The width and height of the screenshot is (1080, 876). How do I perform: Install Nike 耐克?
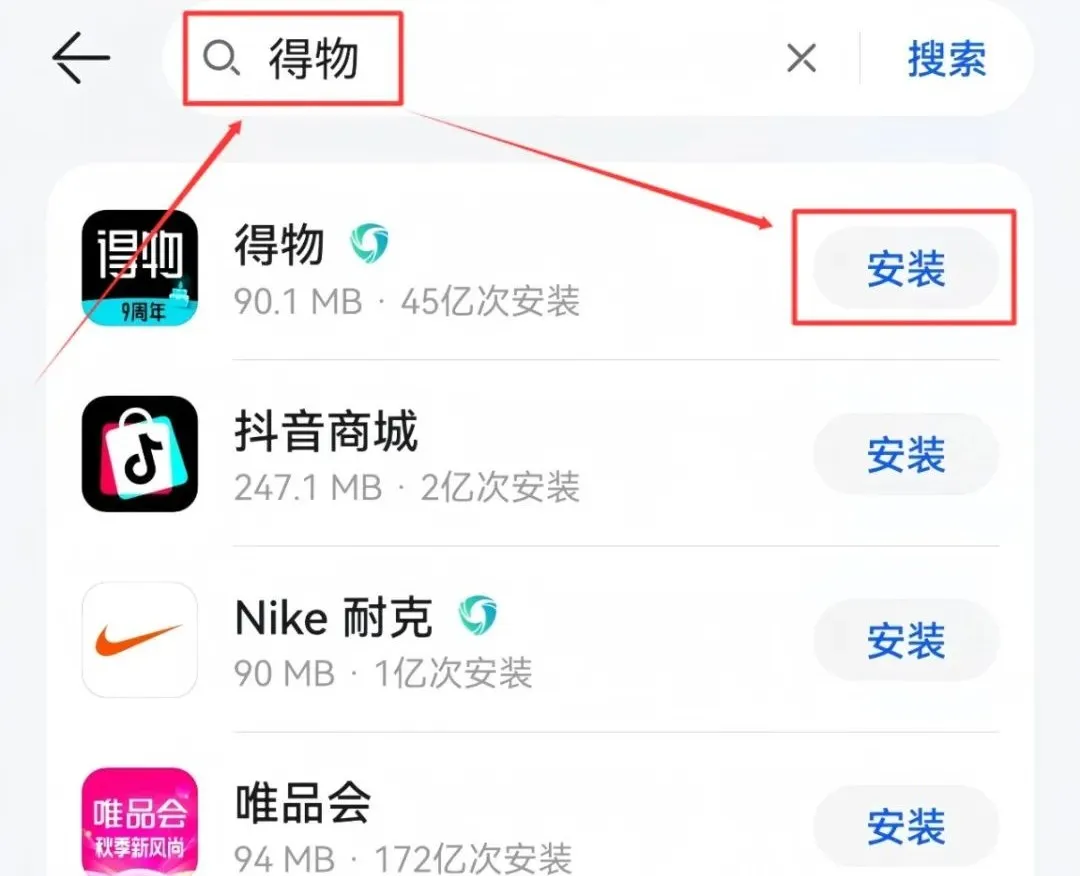click(905, 641)
